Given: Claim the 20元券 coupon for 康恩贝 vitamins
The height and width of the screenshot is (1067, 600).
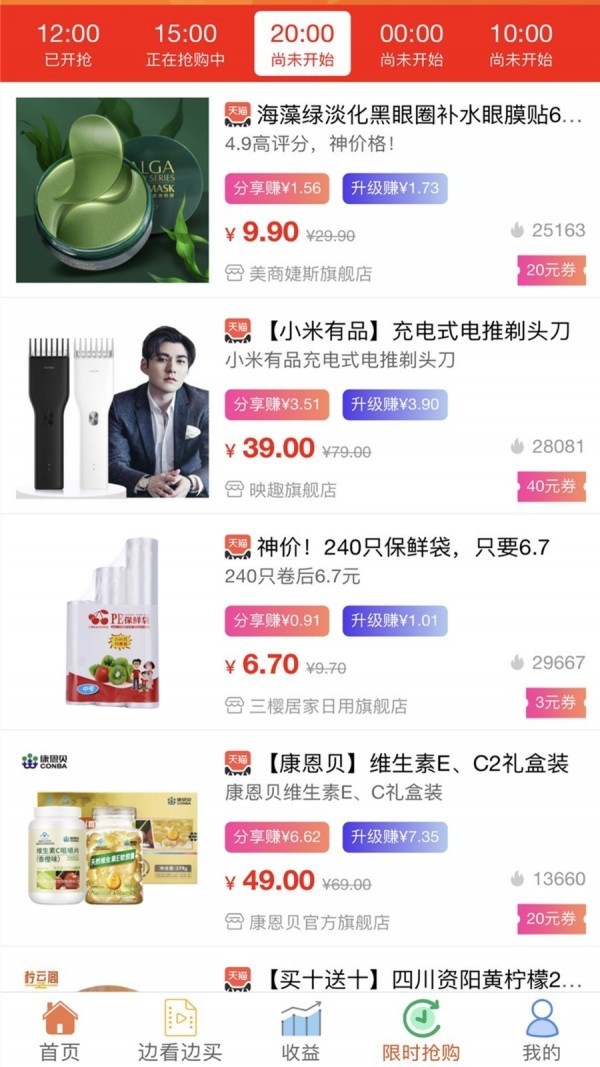Looking at the screenshot, I should pyautogui.click(x=551, y=919).
